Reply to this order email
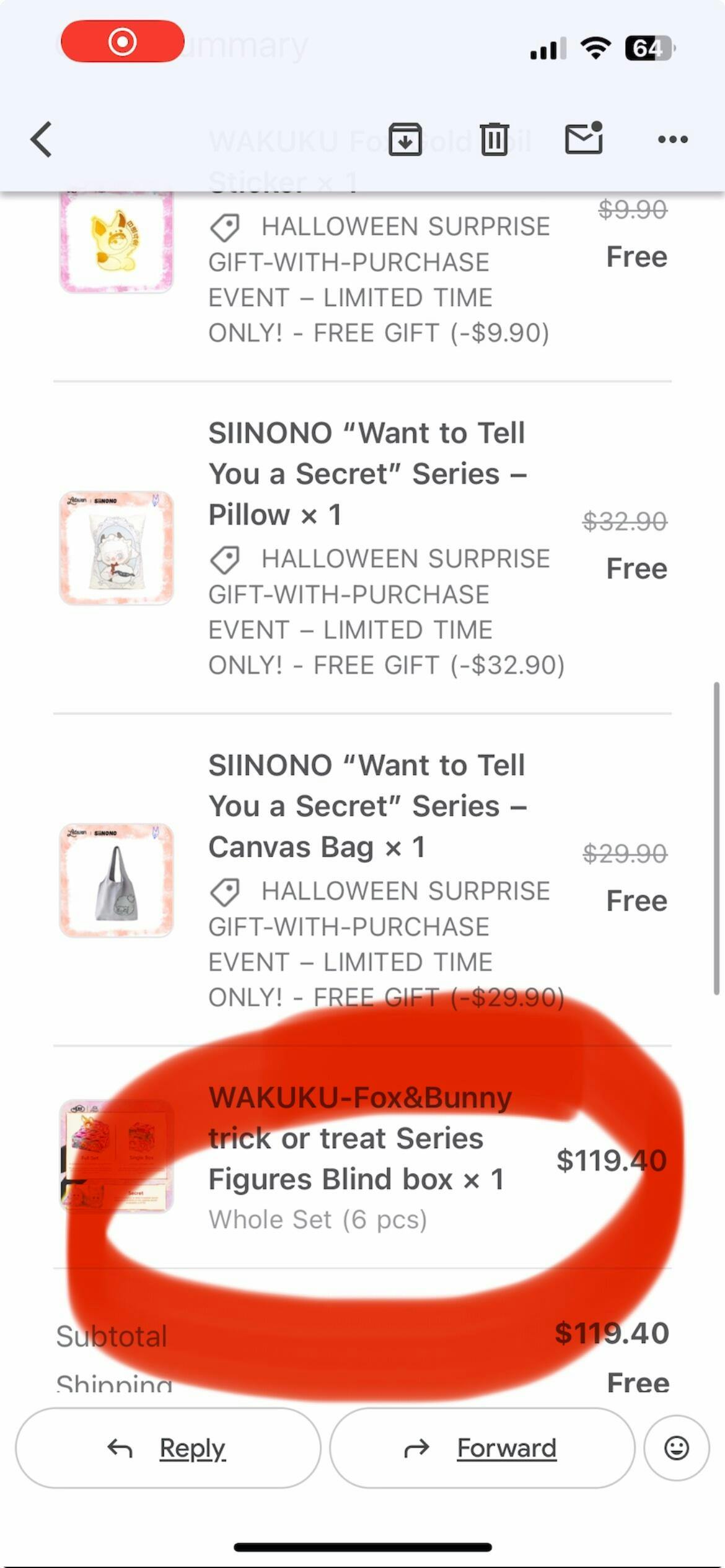Image resolution: width=725 pixels, height=1568 pixels. coord(168,1448)
